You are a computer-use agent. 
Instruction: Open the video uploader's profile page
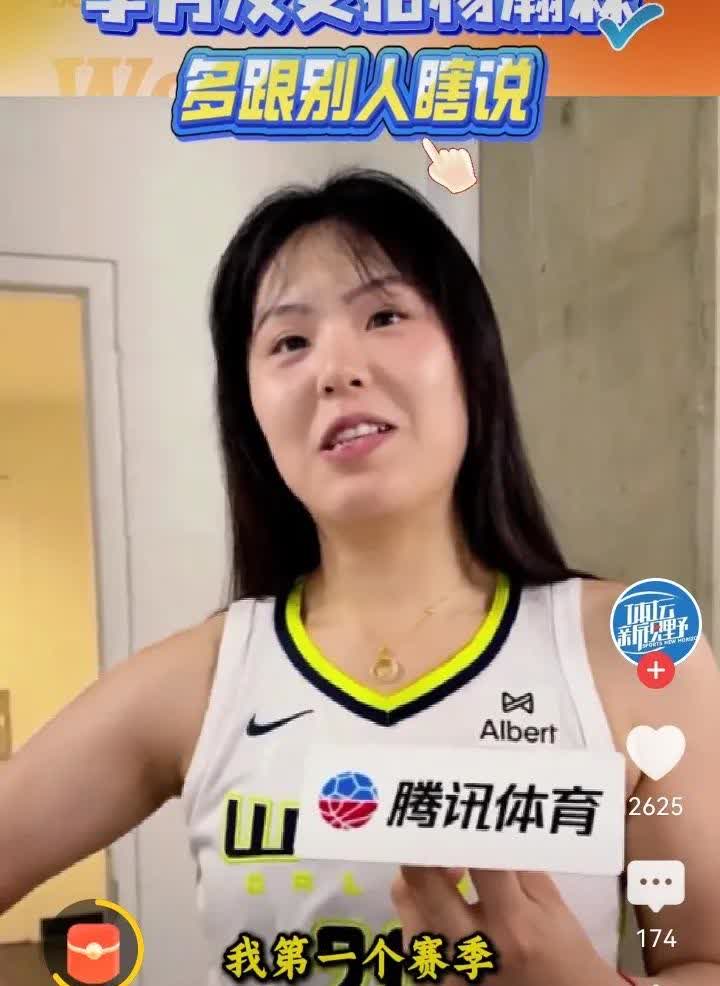click(655, 625)
